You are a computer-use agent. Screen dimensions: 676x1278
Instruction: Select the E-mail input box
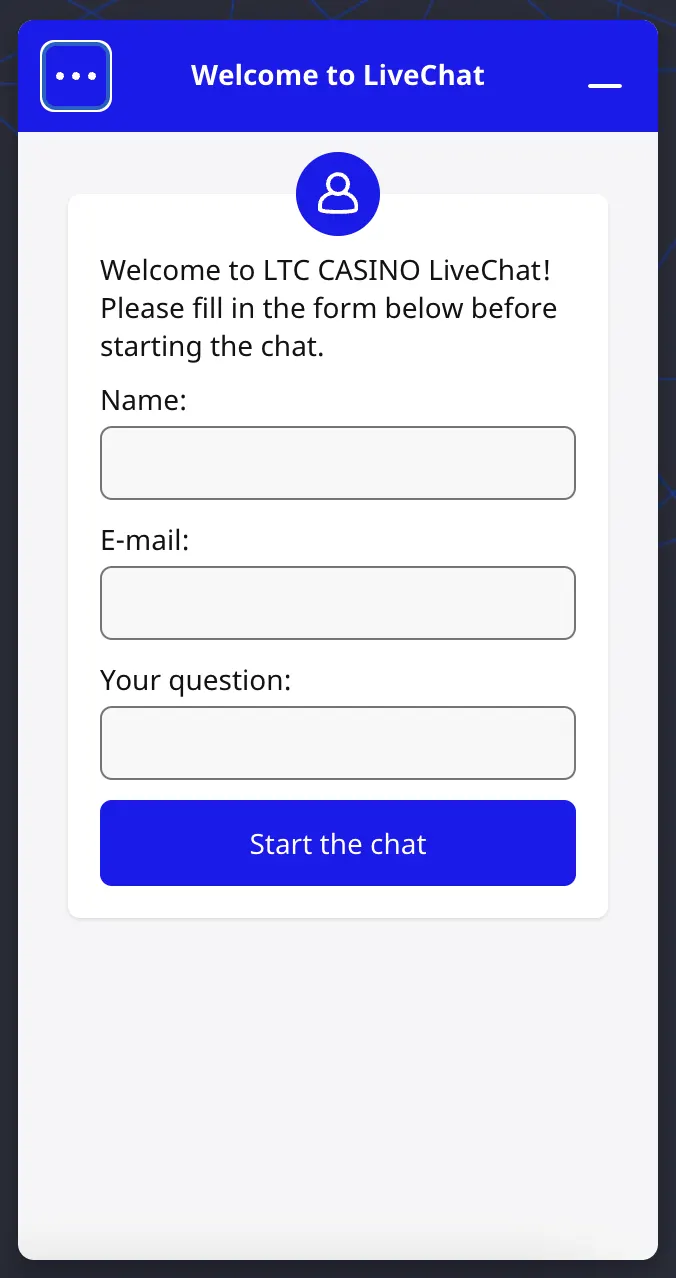pos(338,603)
